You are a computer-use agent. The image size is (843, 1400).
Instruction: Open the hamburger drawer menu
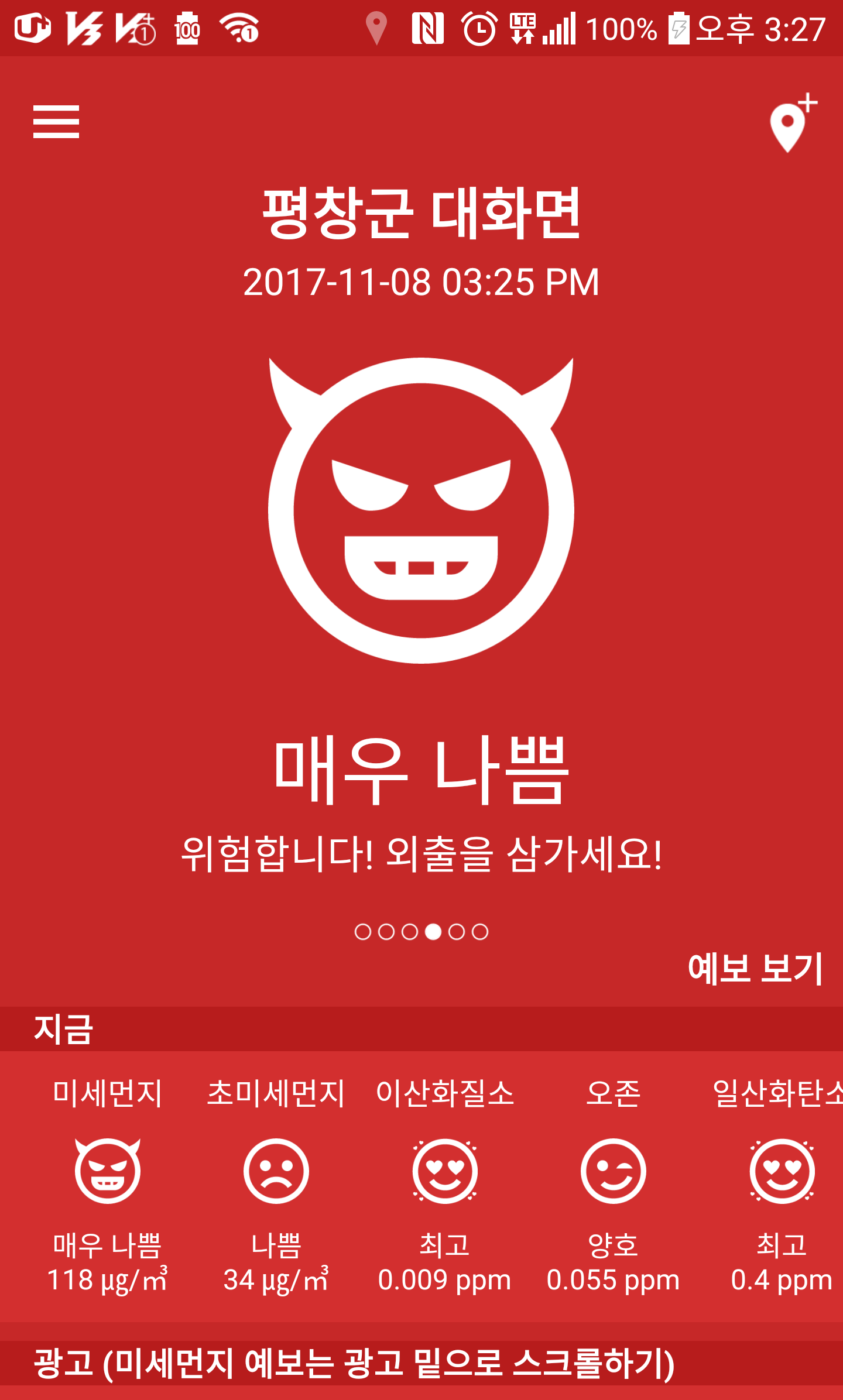56,122
